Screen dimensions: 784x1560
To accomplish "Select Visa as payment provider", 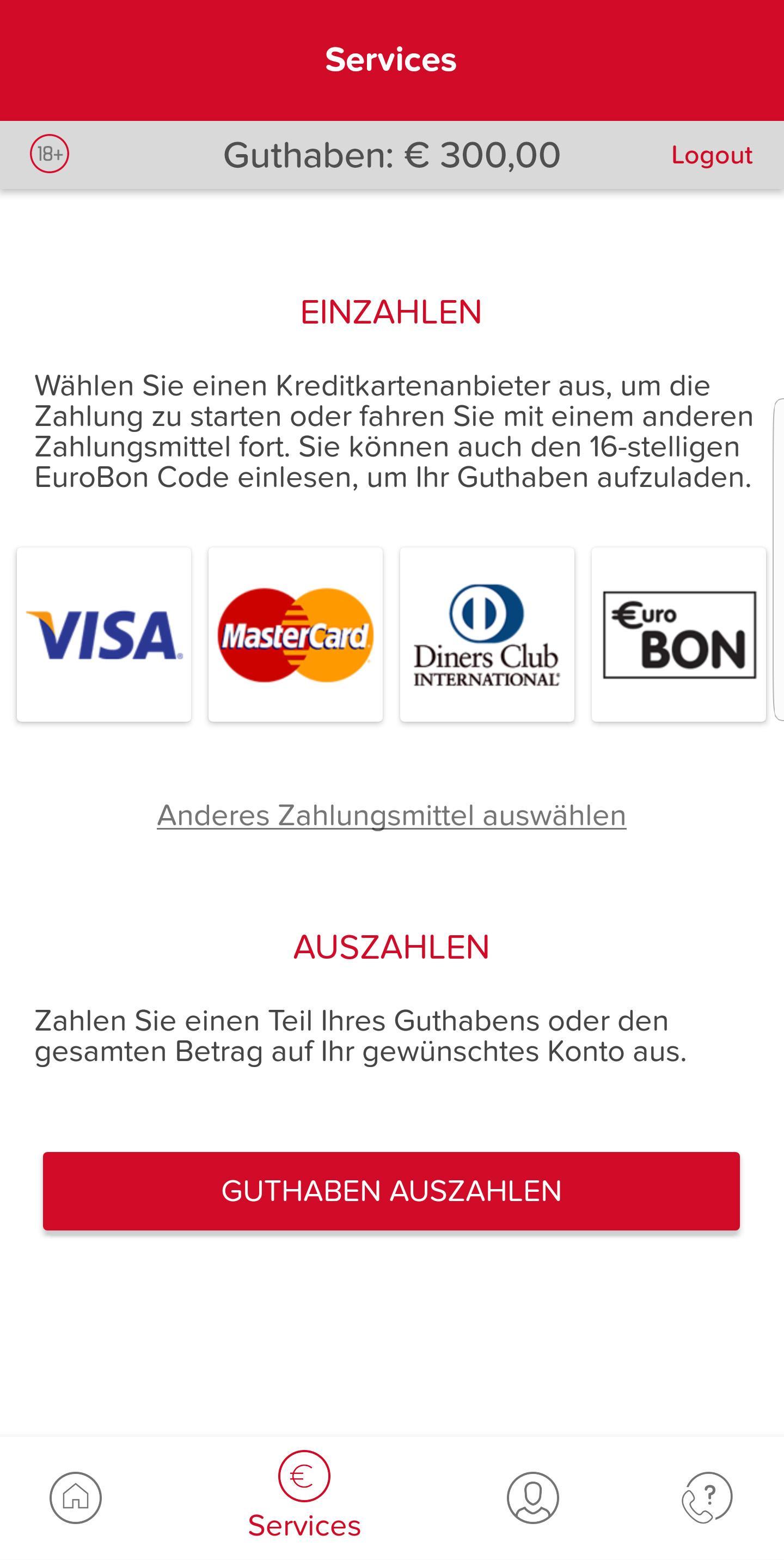I will [x=104, y=634].
